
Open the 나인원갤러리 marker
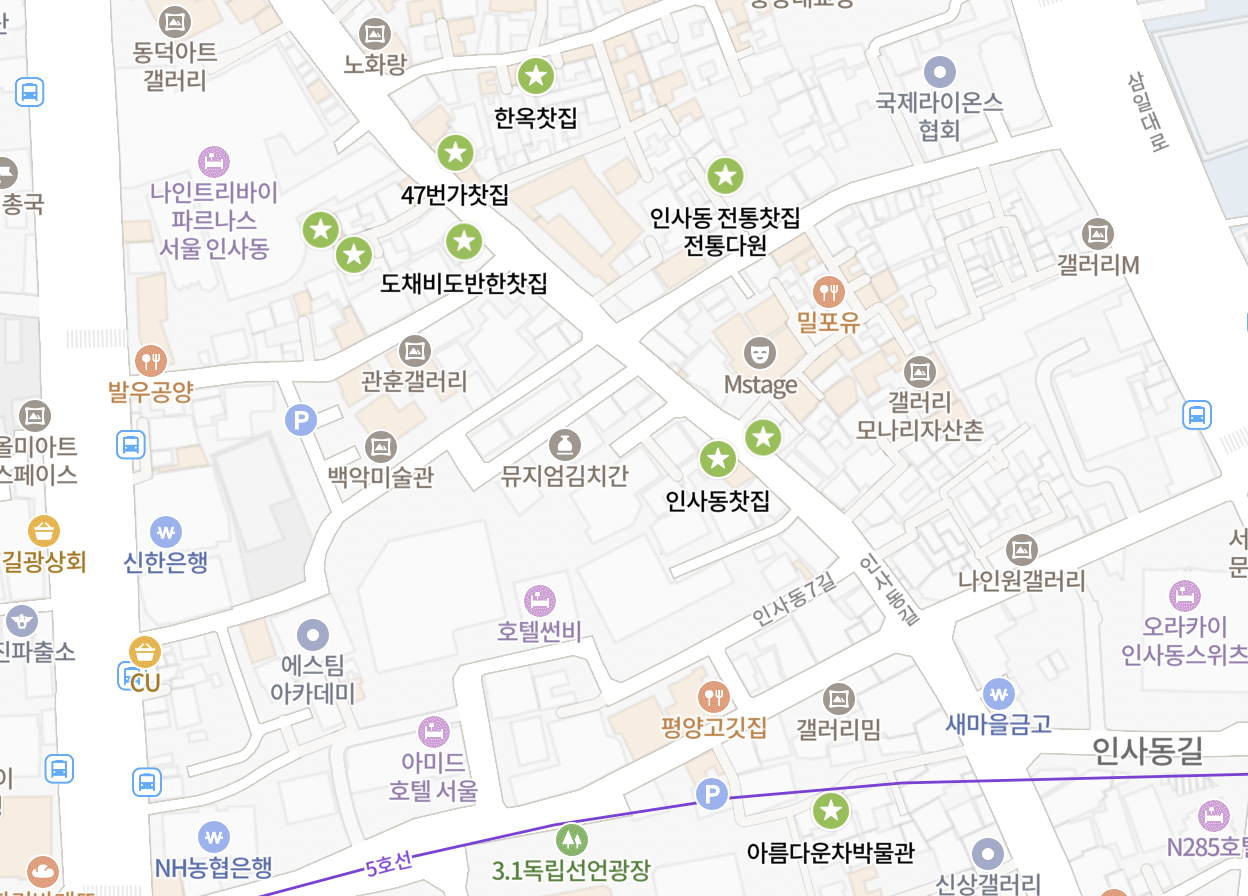point(1021,549)
